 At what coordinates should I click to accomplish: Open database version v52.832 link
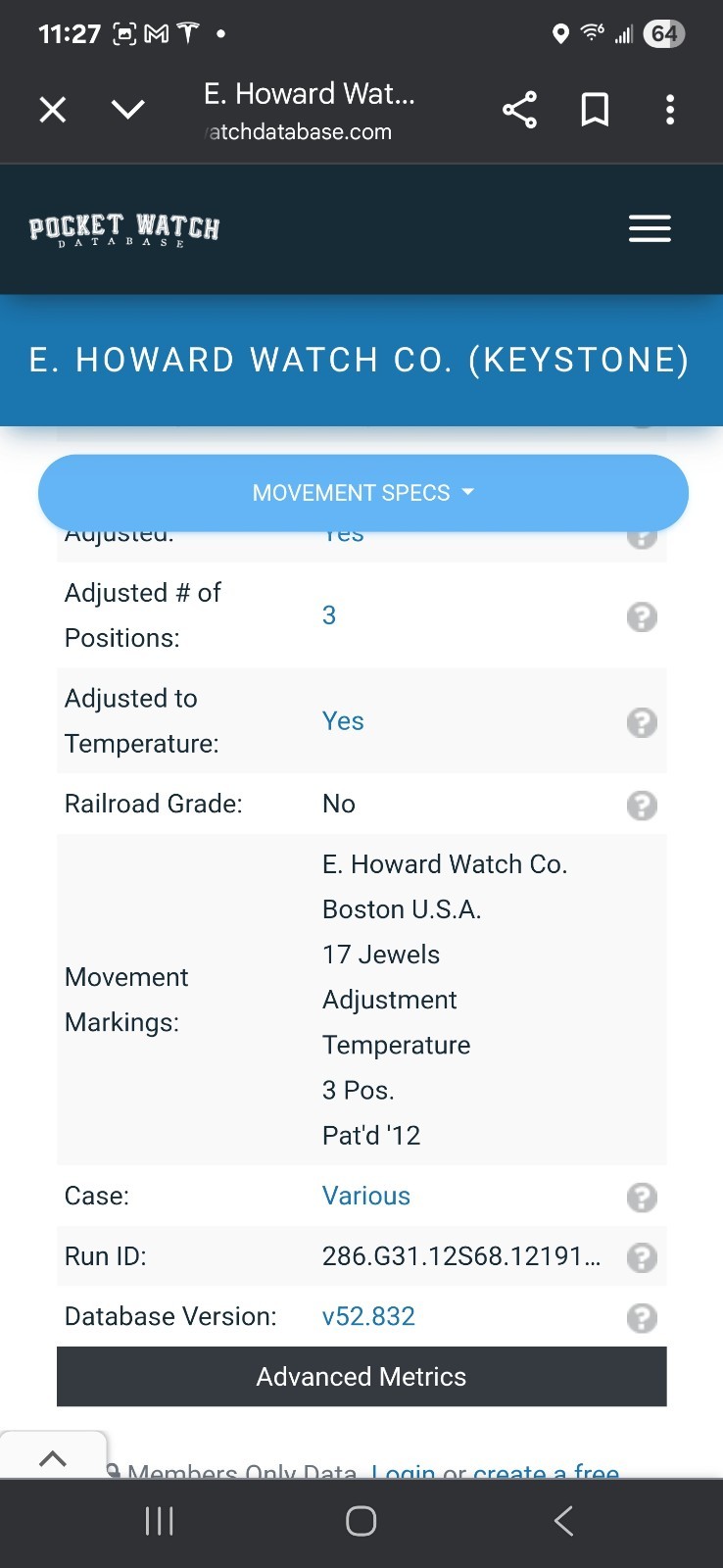(x=368, y=1316)
